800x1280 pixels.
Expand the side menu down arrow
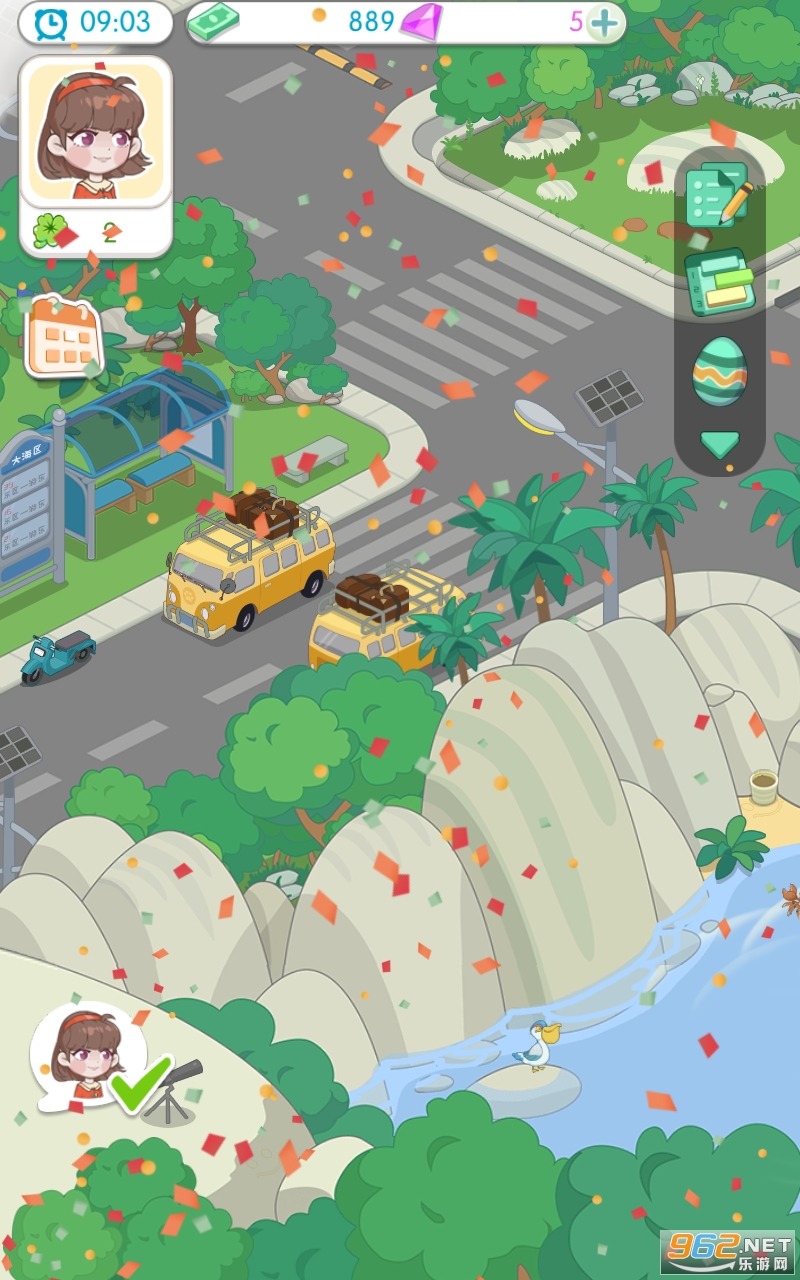[x=720, y=443]
